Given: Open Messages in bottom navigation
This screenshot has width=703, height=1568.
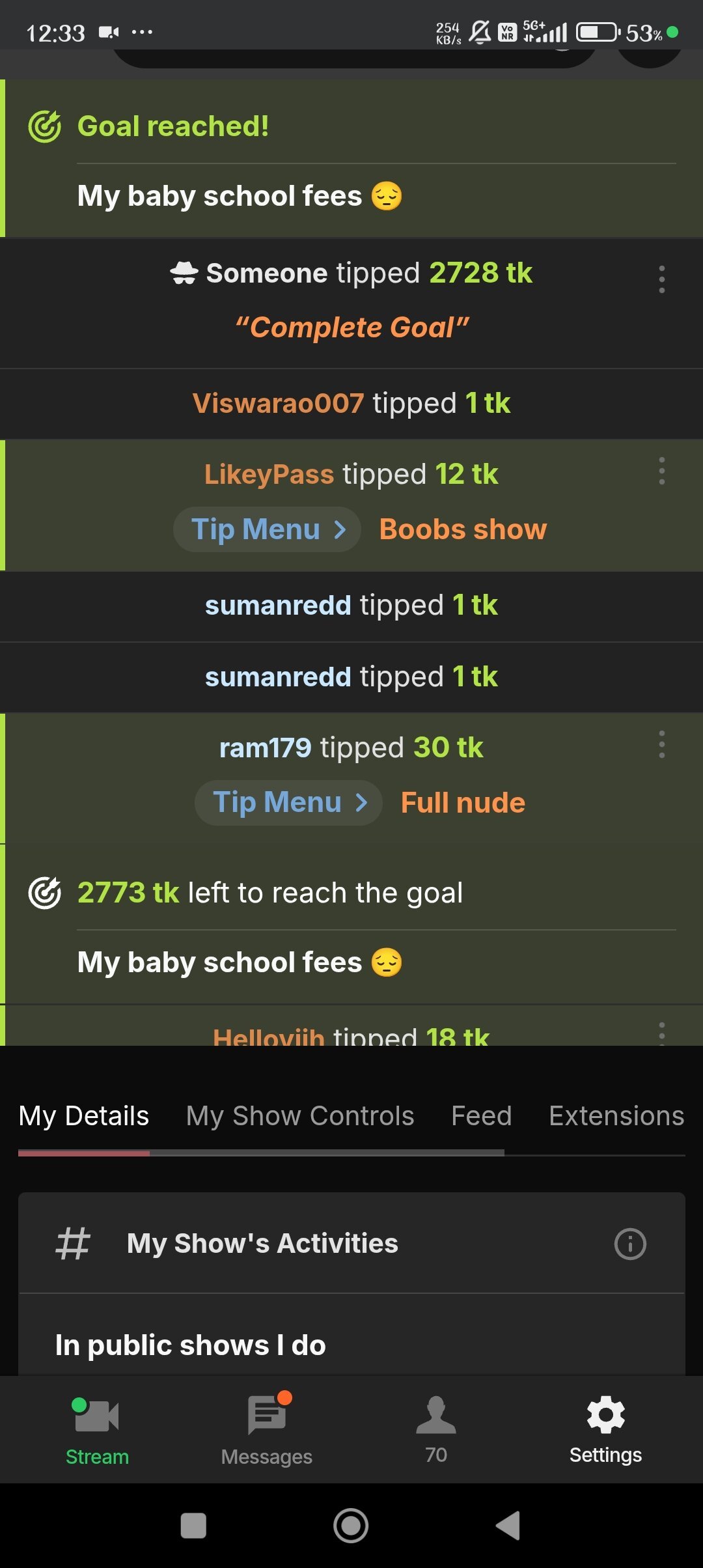Looking at the screenshot, I should pos(267,1430).
